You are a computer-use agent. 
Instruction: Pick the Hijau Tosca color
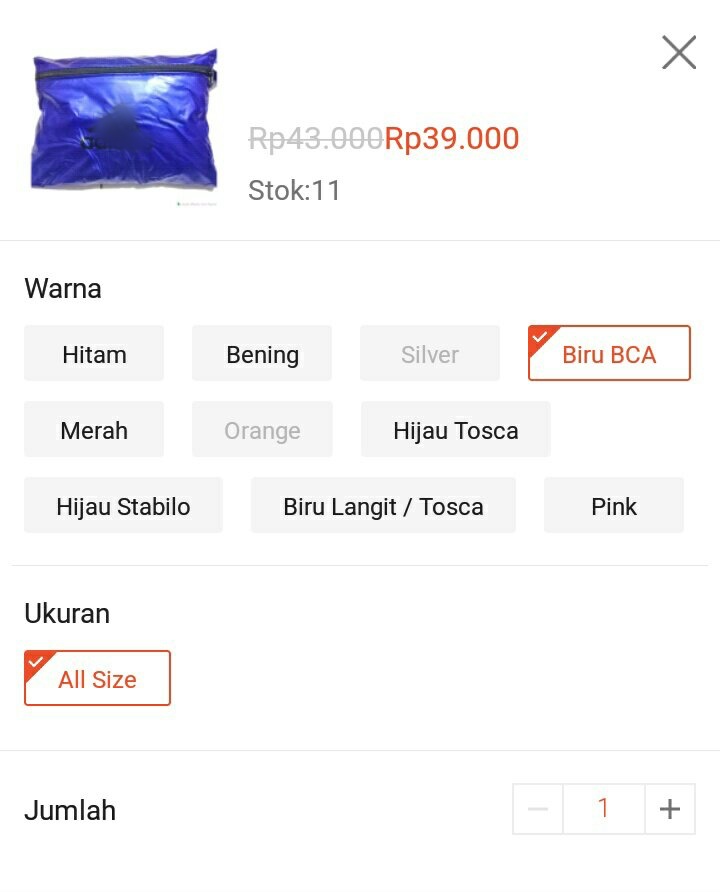(455, 429)
